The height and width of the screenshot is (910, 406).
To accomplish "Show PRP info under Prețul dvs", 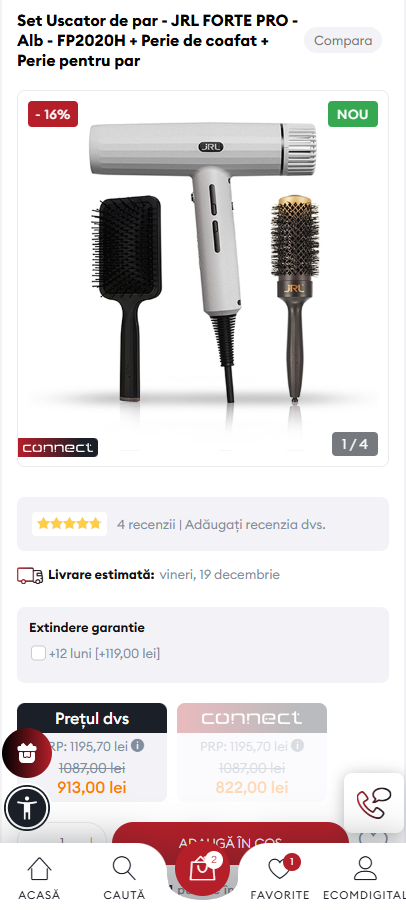I will (x=137, y=745).
